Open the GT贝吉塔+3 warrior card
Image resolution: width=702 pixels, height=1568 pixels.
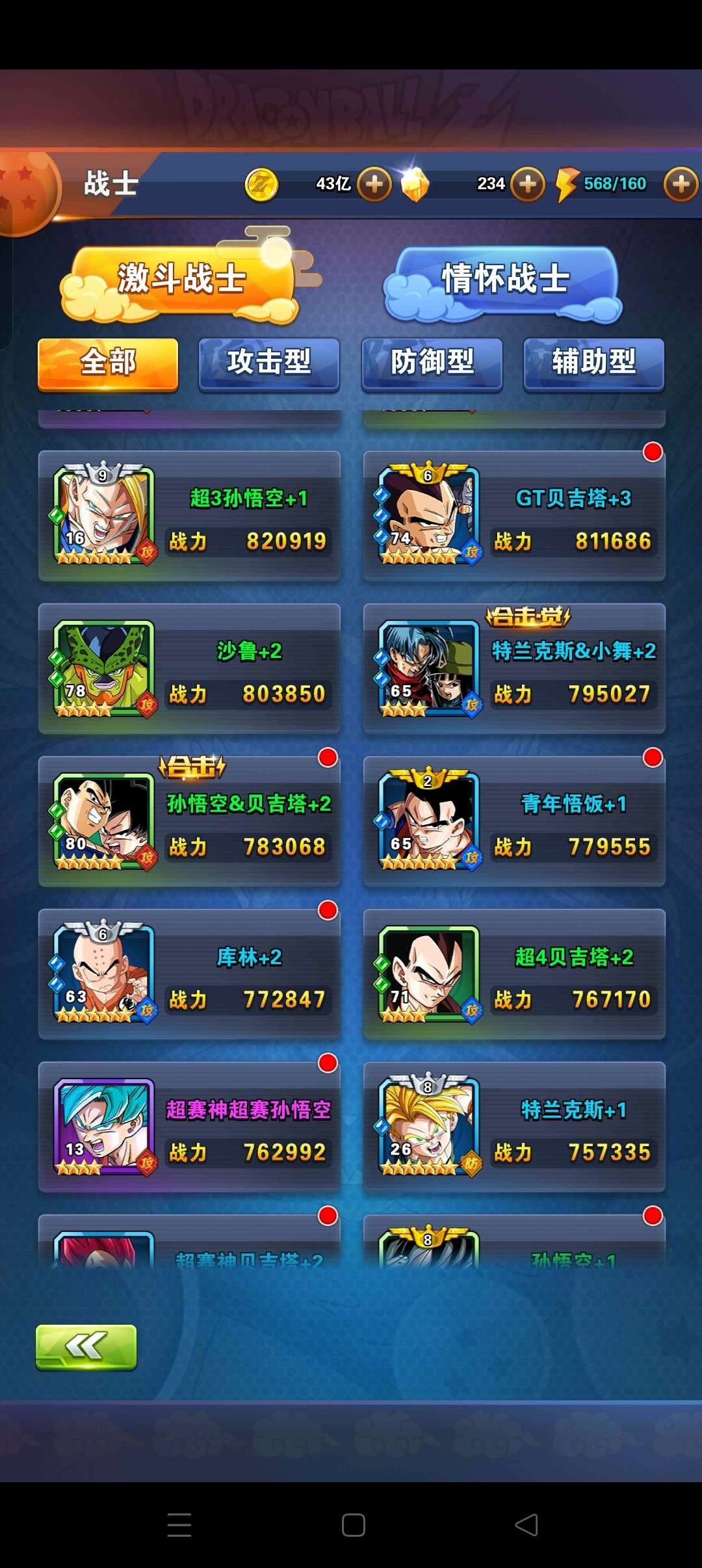coord(514,517)
